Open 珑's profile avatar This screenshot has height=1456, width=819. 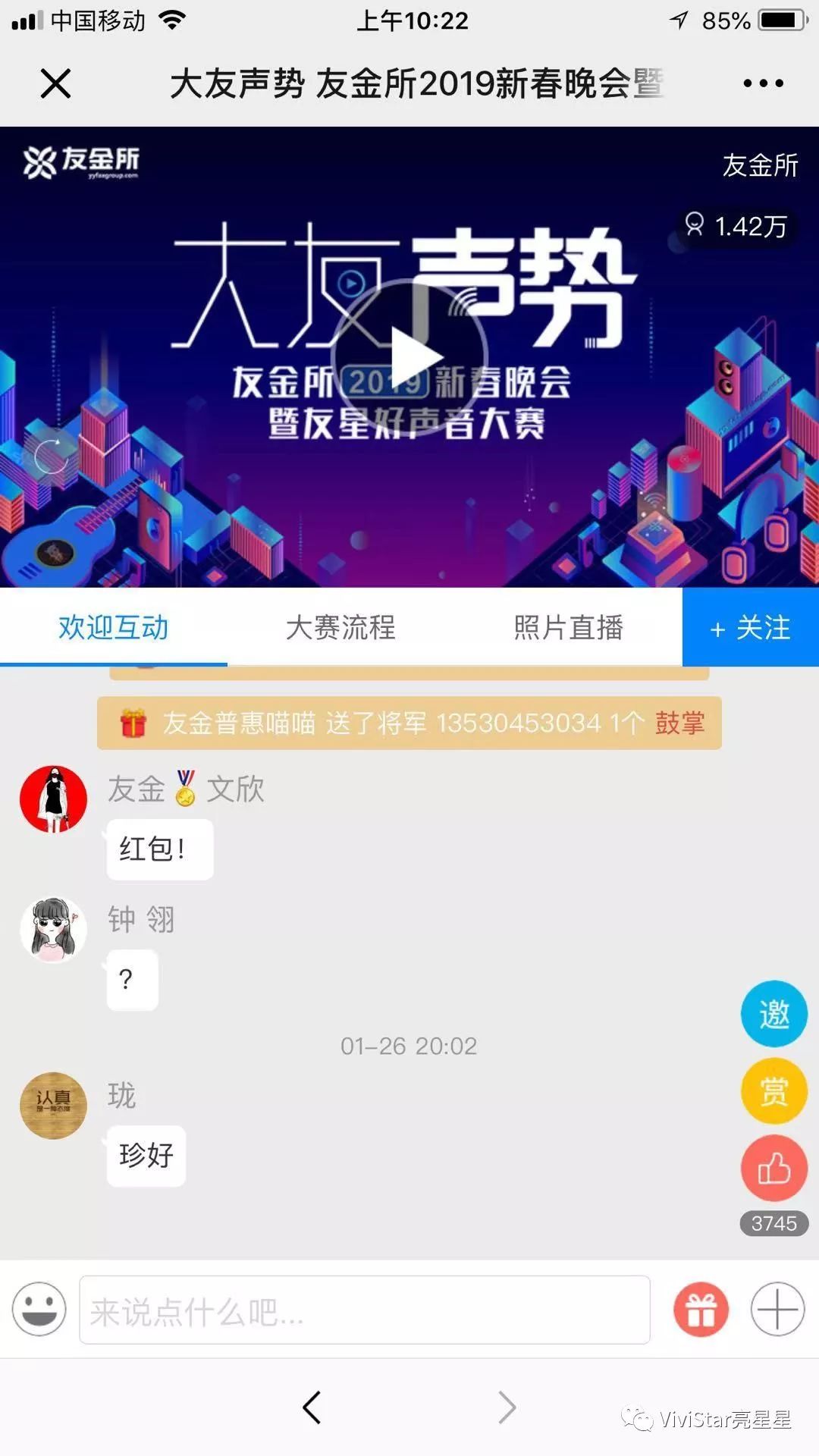53,1105
